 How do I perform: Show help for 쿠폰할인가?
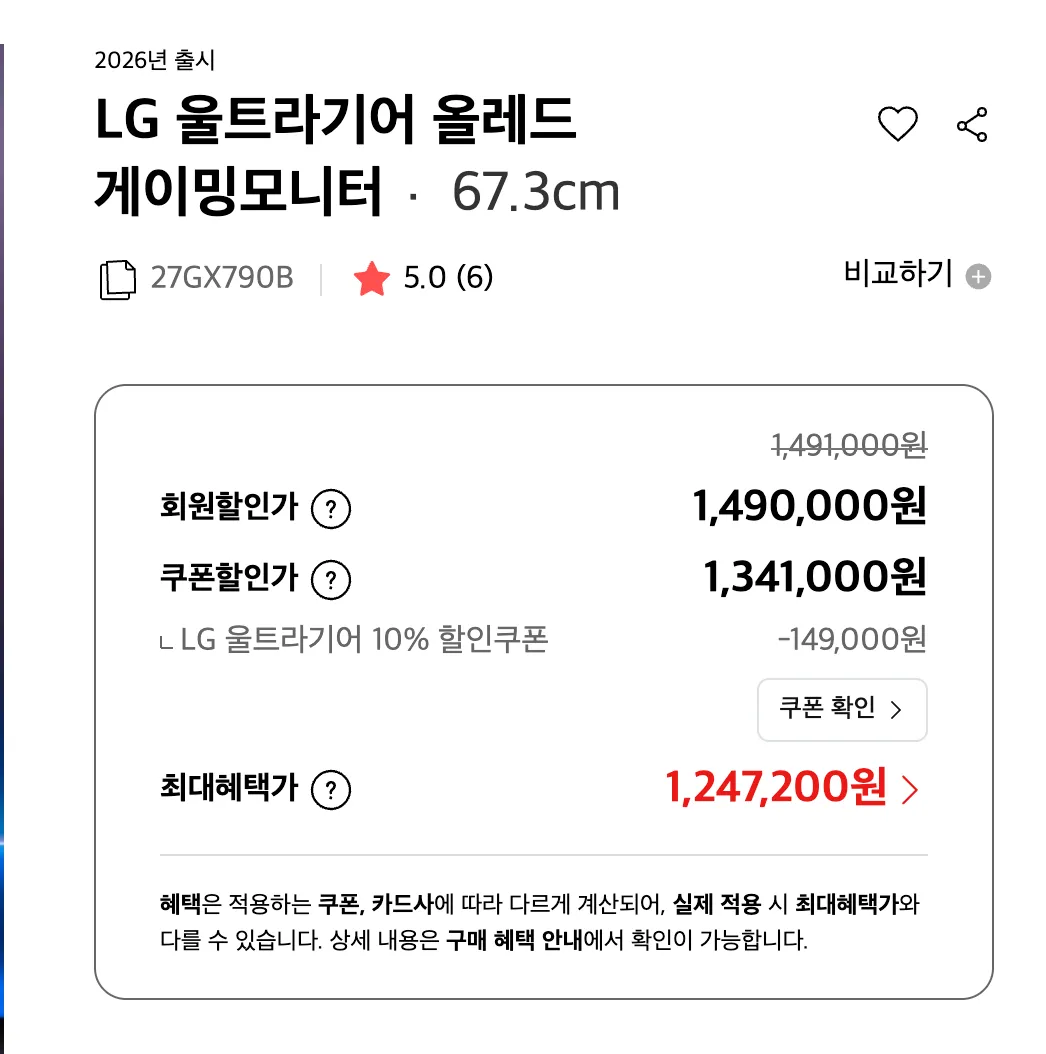tap(331, 580)
